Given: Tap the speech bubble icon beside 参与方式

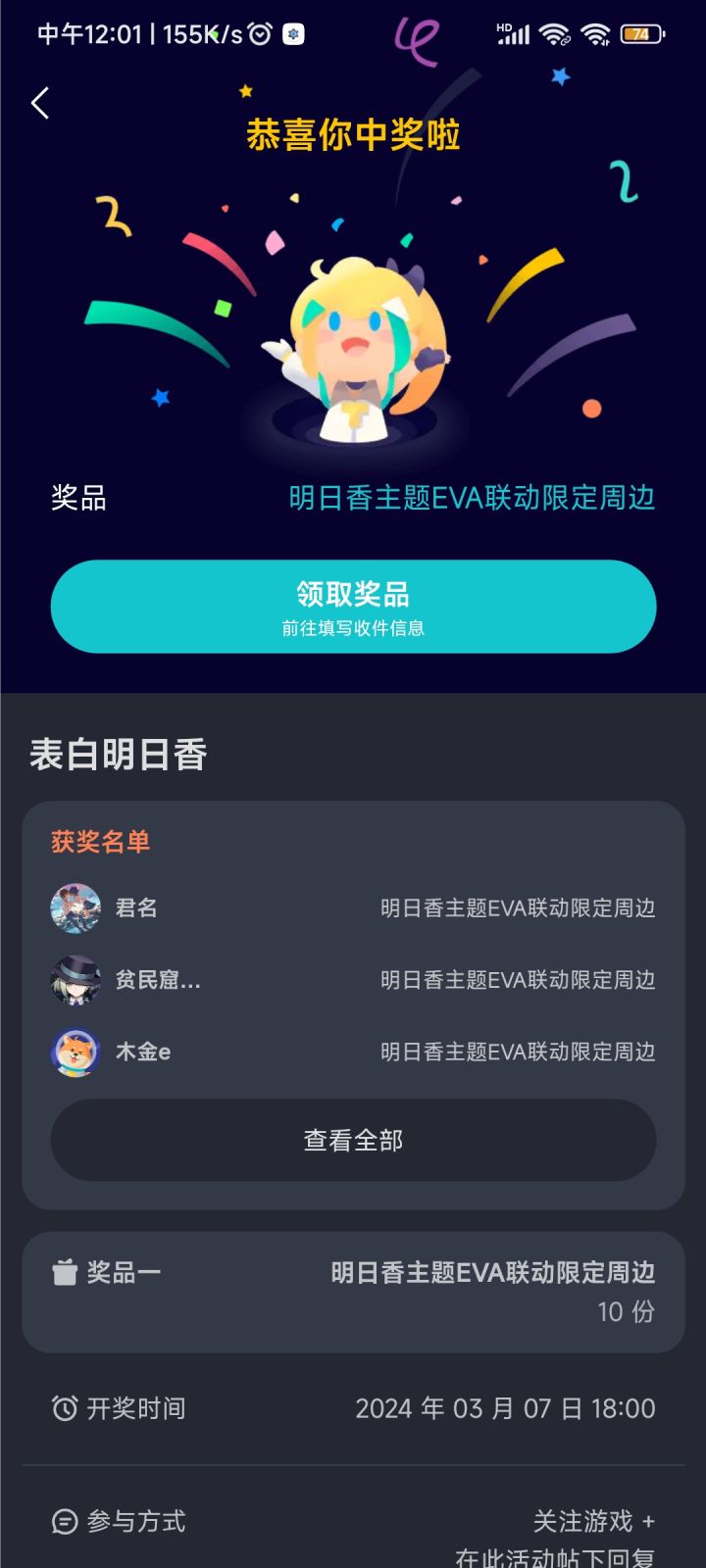Looking at the screenshot, I should [63, 1522].
